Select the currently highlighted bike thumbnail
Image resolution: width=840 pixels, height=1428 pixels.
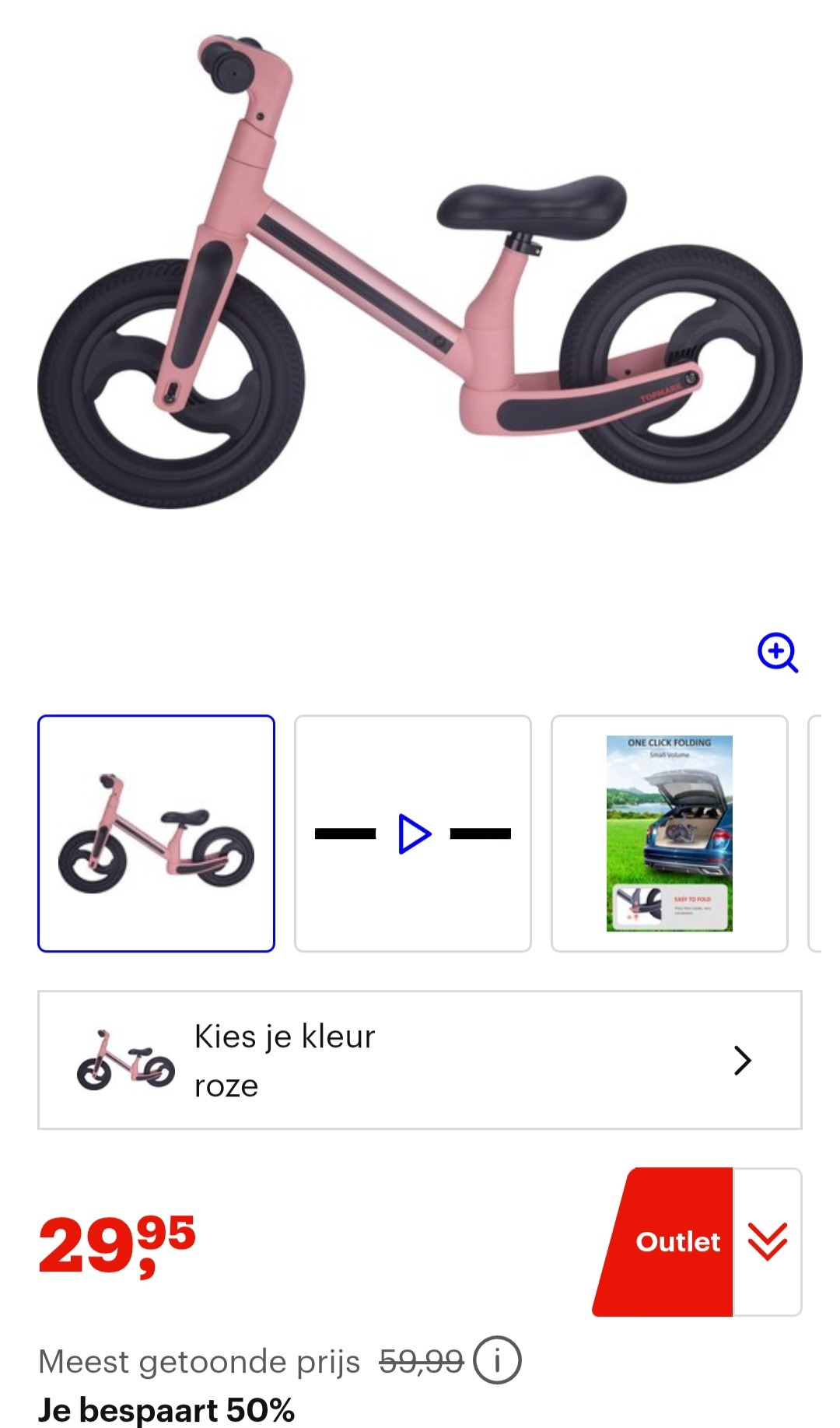pyautogui.click(x=157, y=833)
